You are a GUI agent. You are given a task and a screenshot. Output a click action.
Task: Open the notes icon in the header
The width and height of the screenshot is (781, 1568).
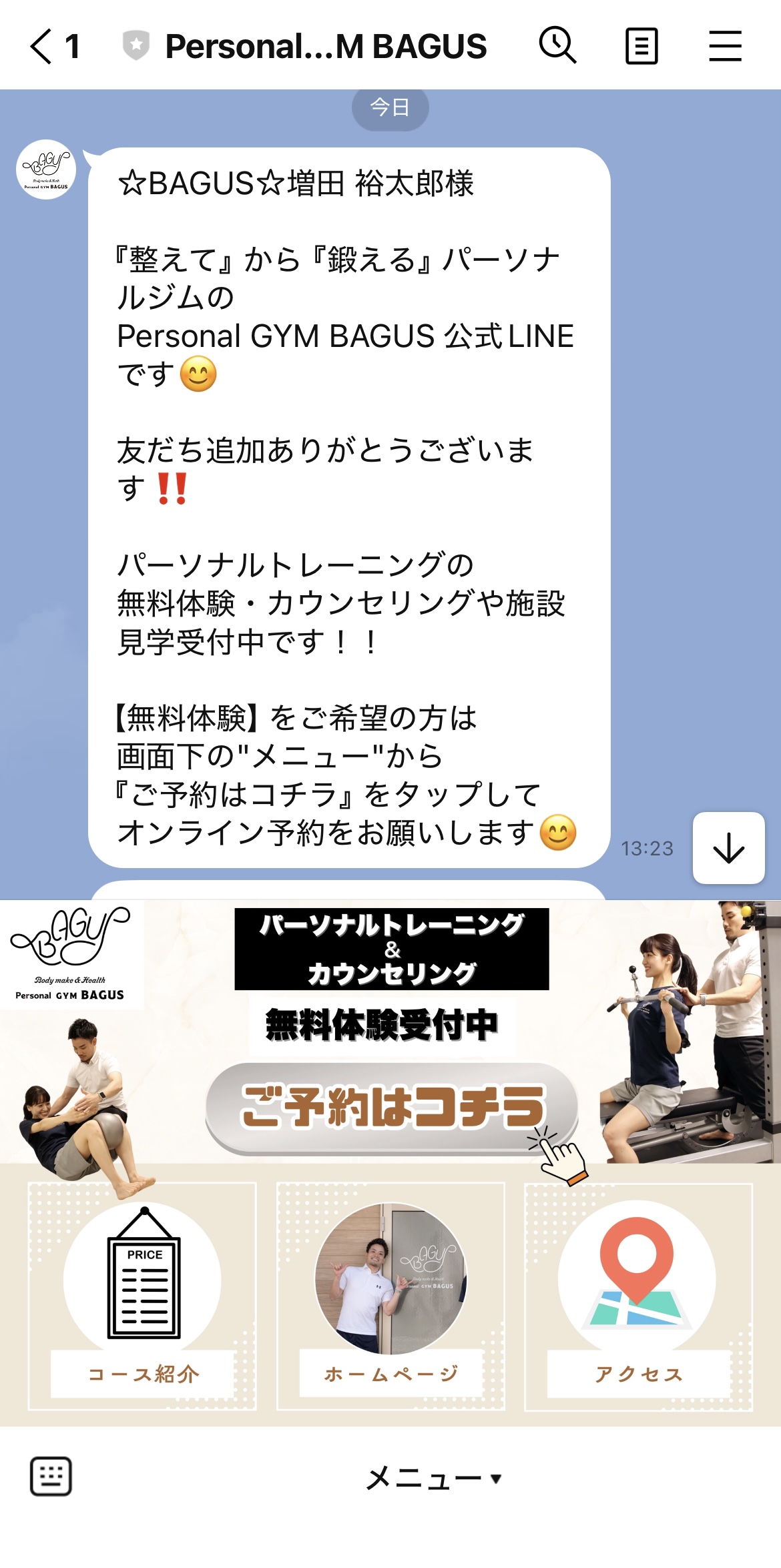pos(641,46)
